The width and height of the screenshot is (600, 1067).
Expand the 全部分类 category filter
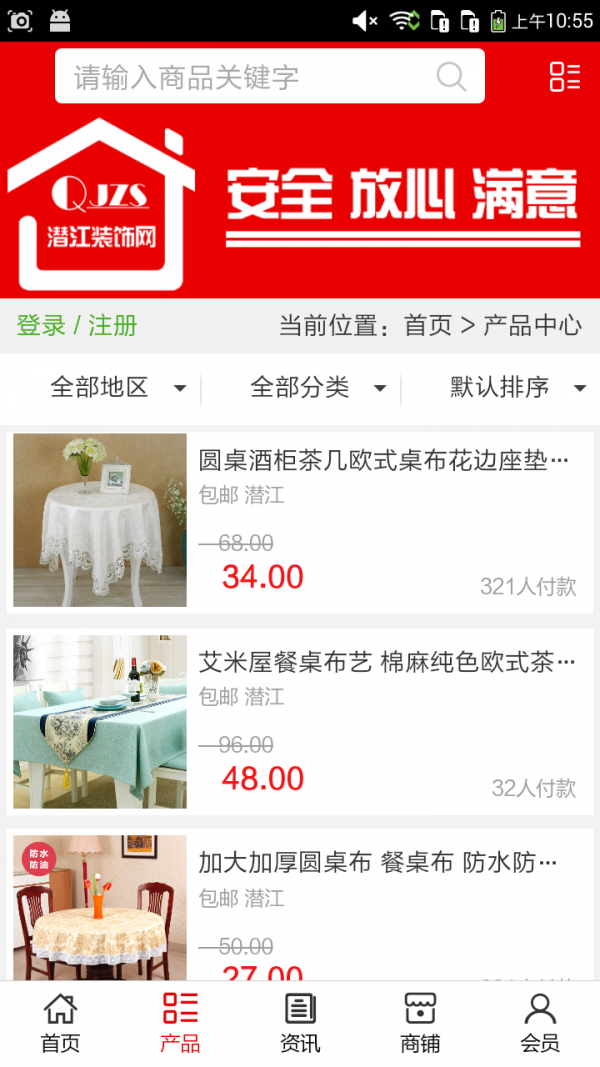[x=318, y=387]
